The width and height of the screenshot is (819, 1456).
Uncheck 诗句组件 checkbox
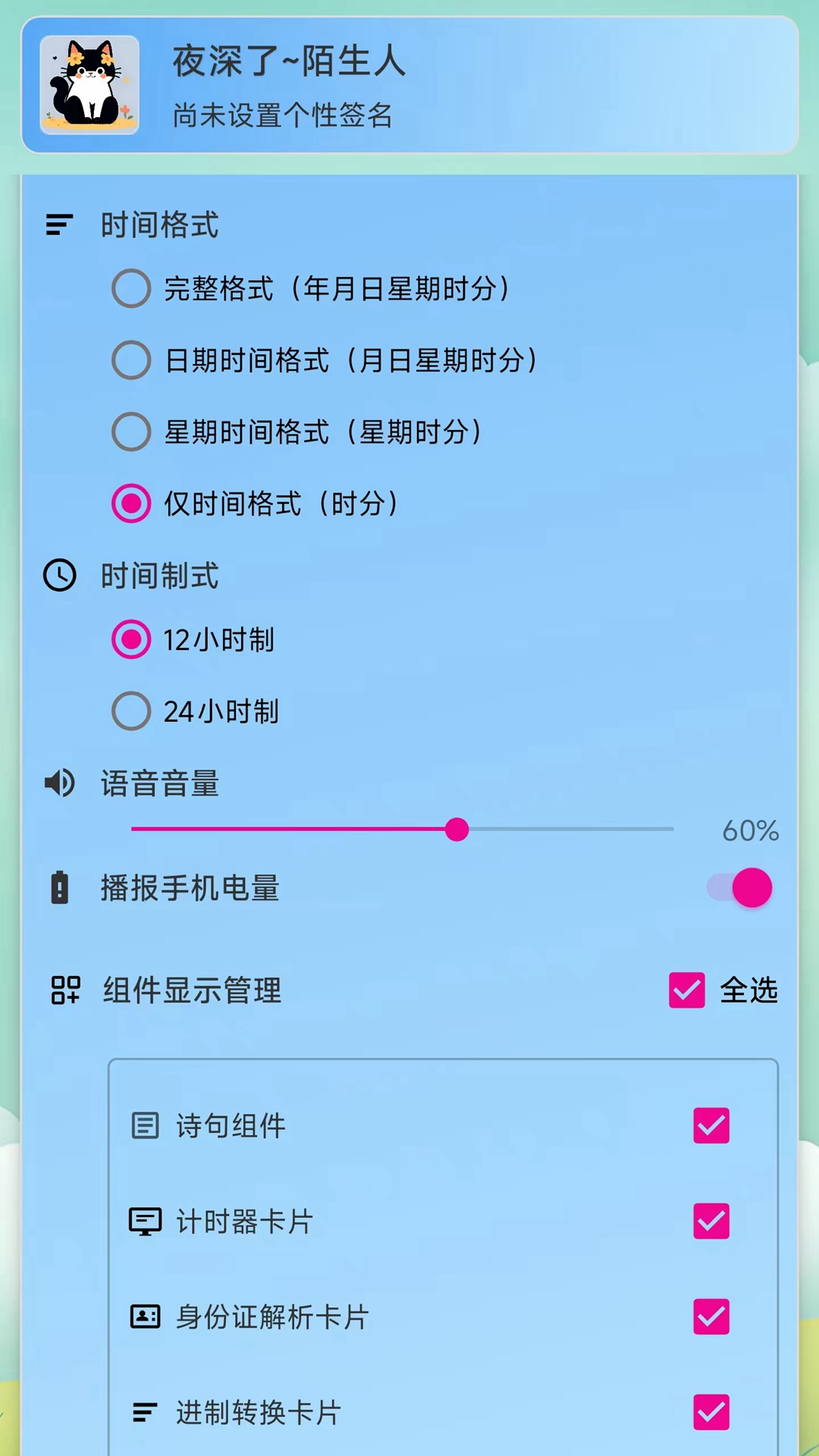tap(711, 1125)
